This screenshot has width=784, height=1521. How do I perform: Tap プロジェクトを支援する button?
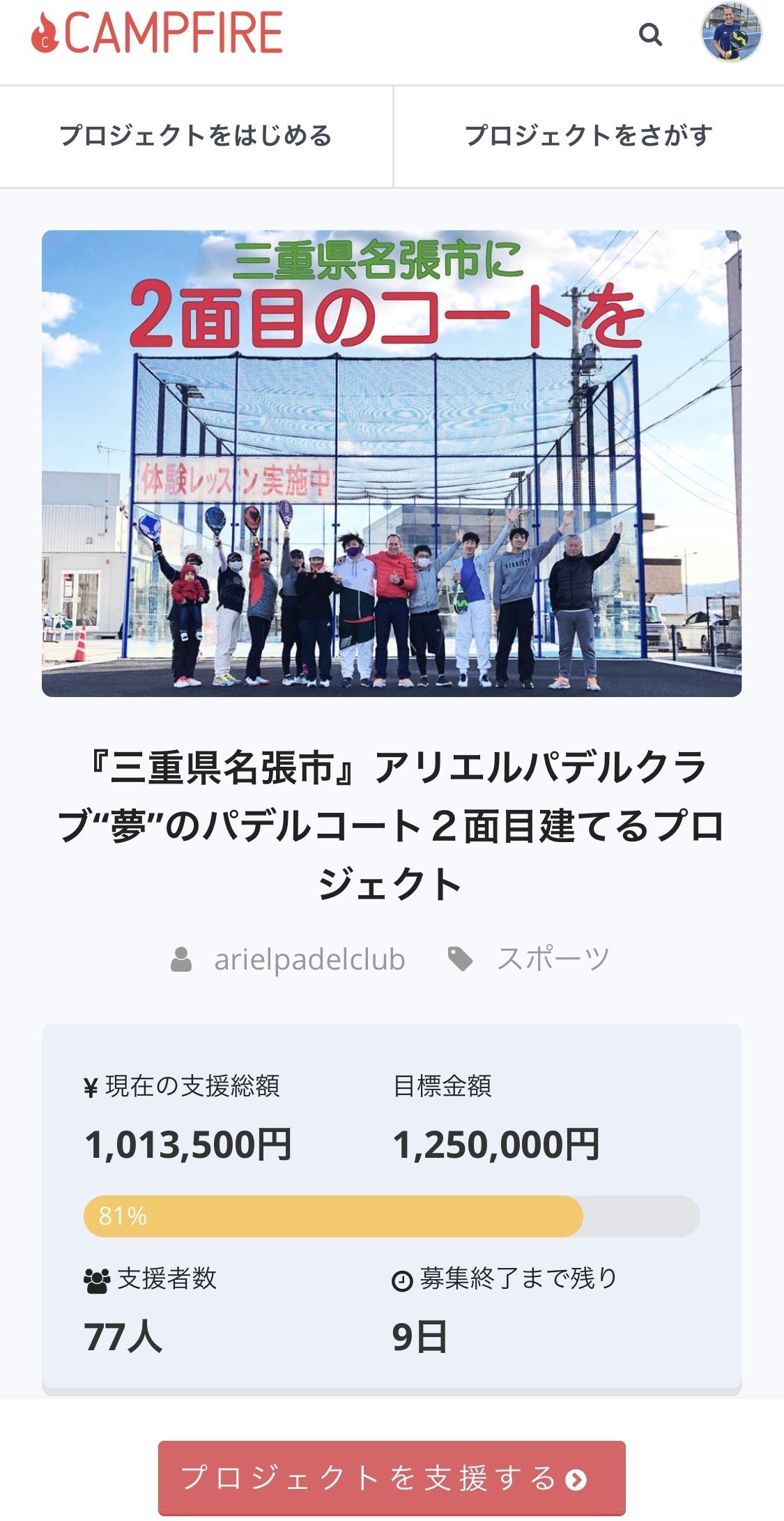(x=392, y=1478)
